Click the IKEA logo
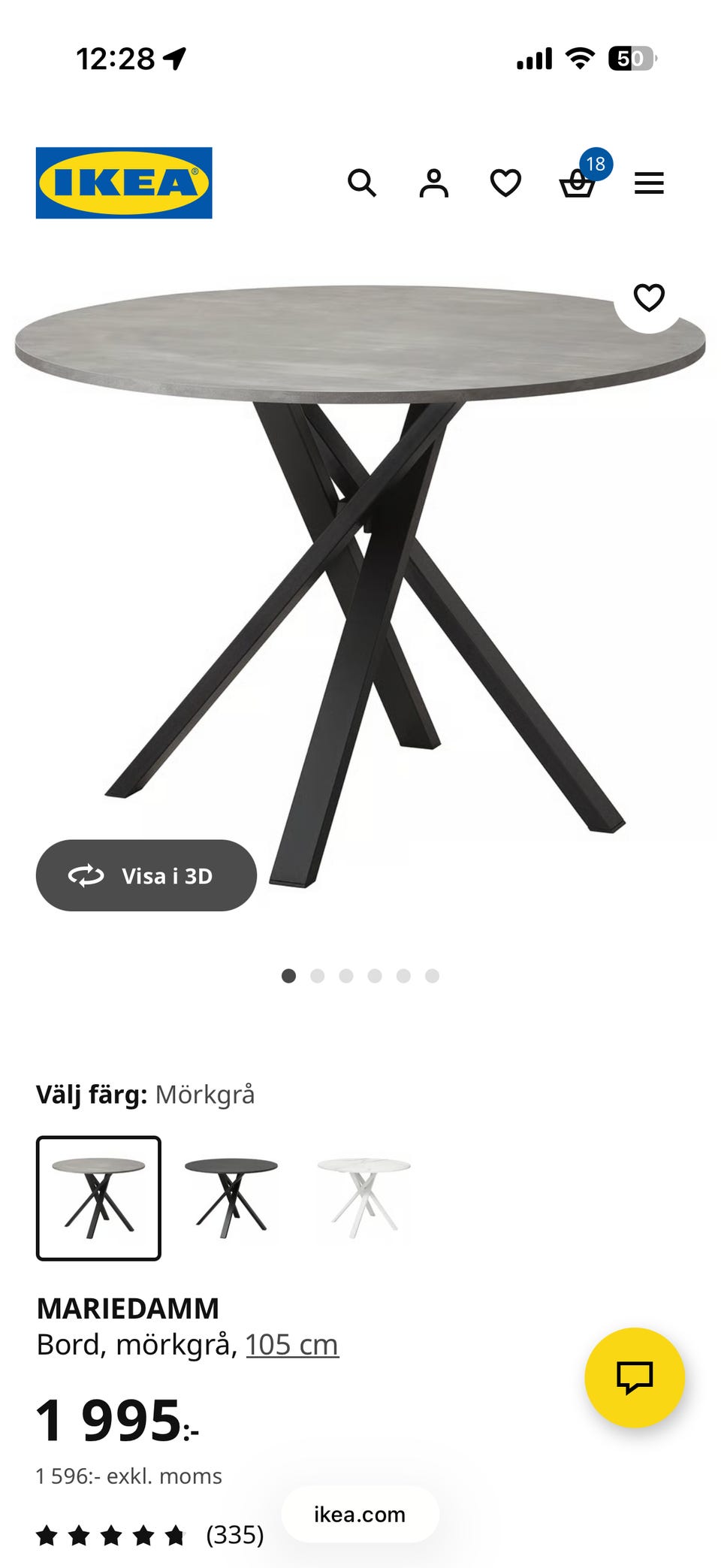This screenshot has width=721, height=1568. [124, 181]
